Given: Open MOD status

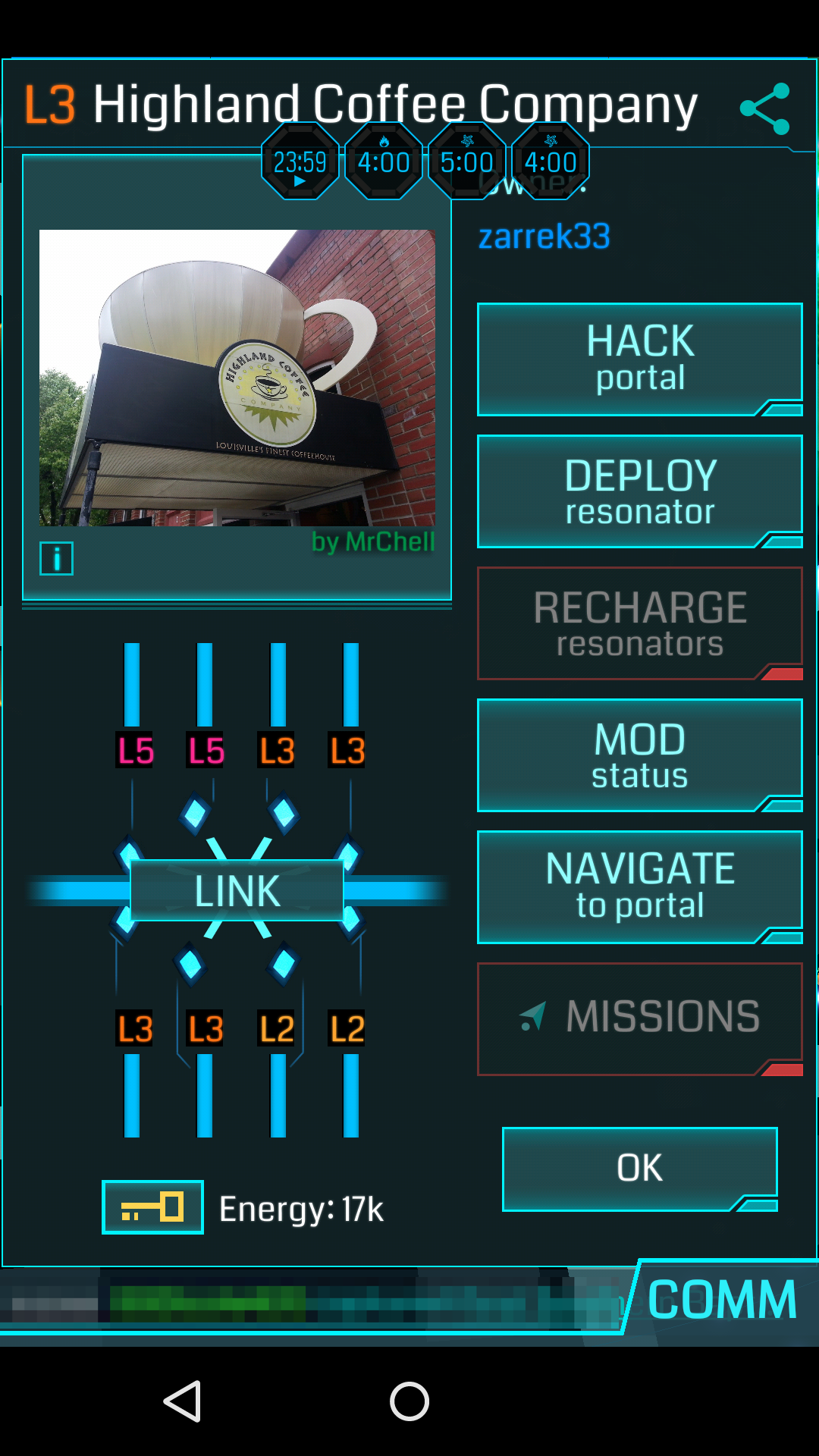Looking at the screenshot, I should click(x=639, y=755).
